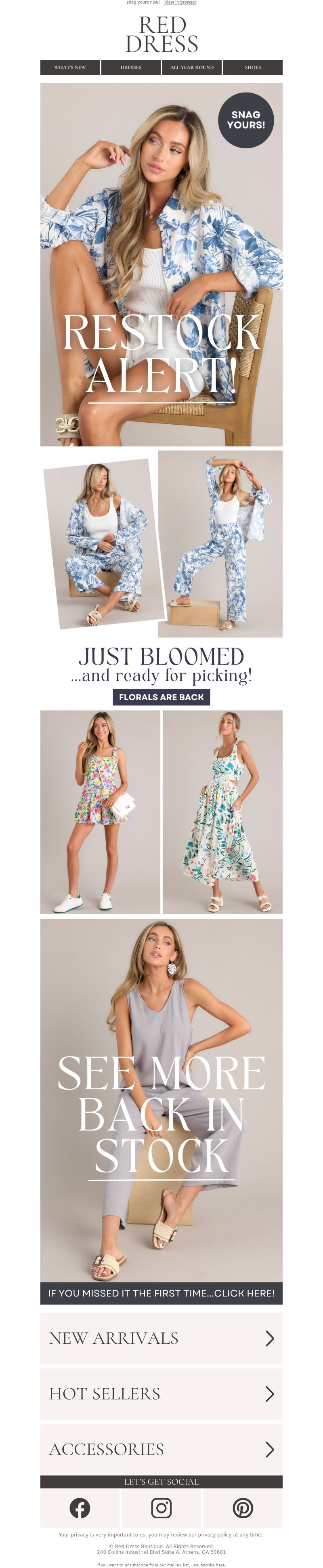Tap the Snag Yours badge
This screenshot has height=1568, width=323.
point(246,120)
